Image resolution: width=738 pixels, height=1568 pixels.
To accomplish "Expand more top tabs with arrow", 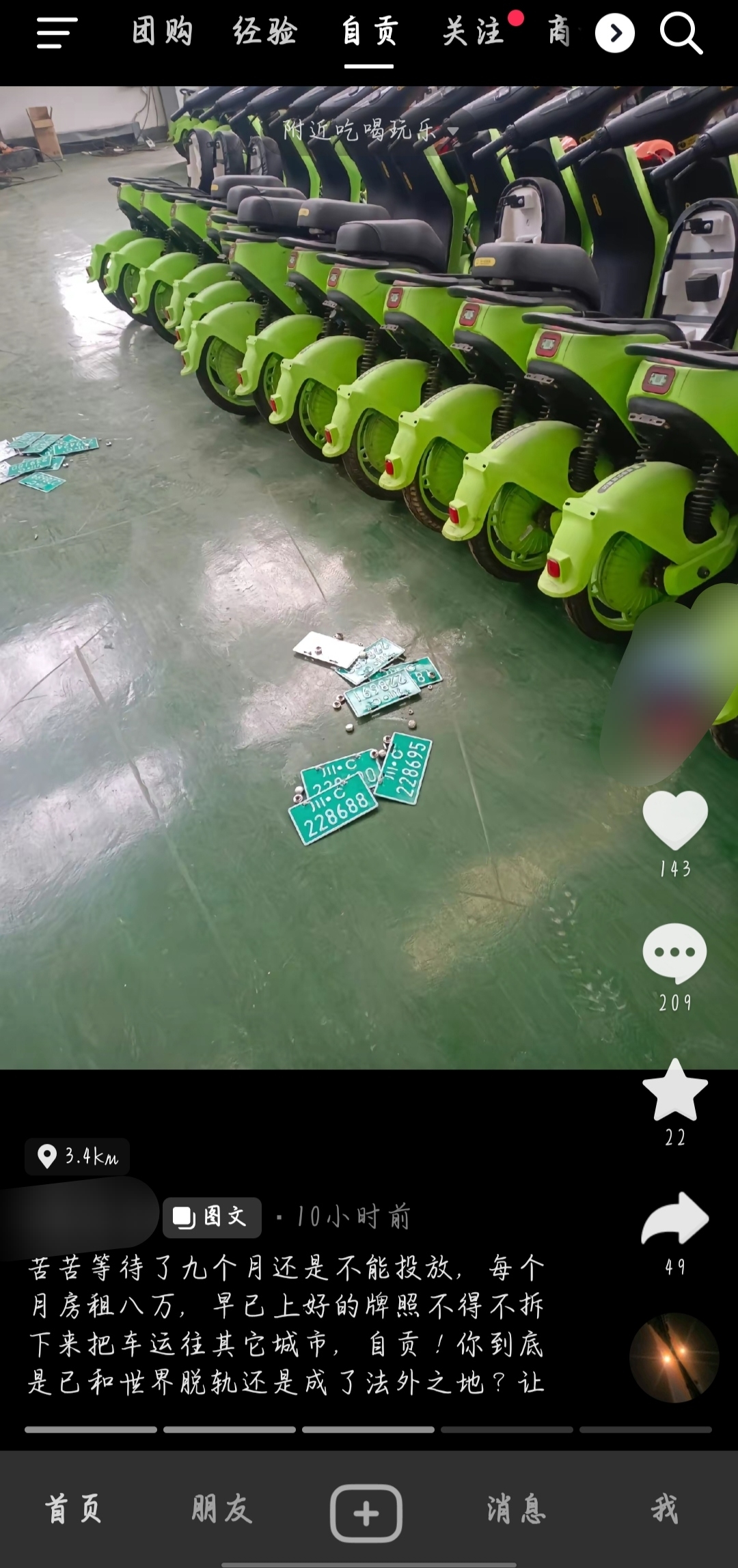I will click(614, 33).
